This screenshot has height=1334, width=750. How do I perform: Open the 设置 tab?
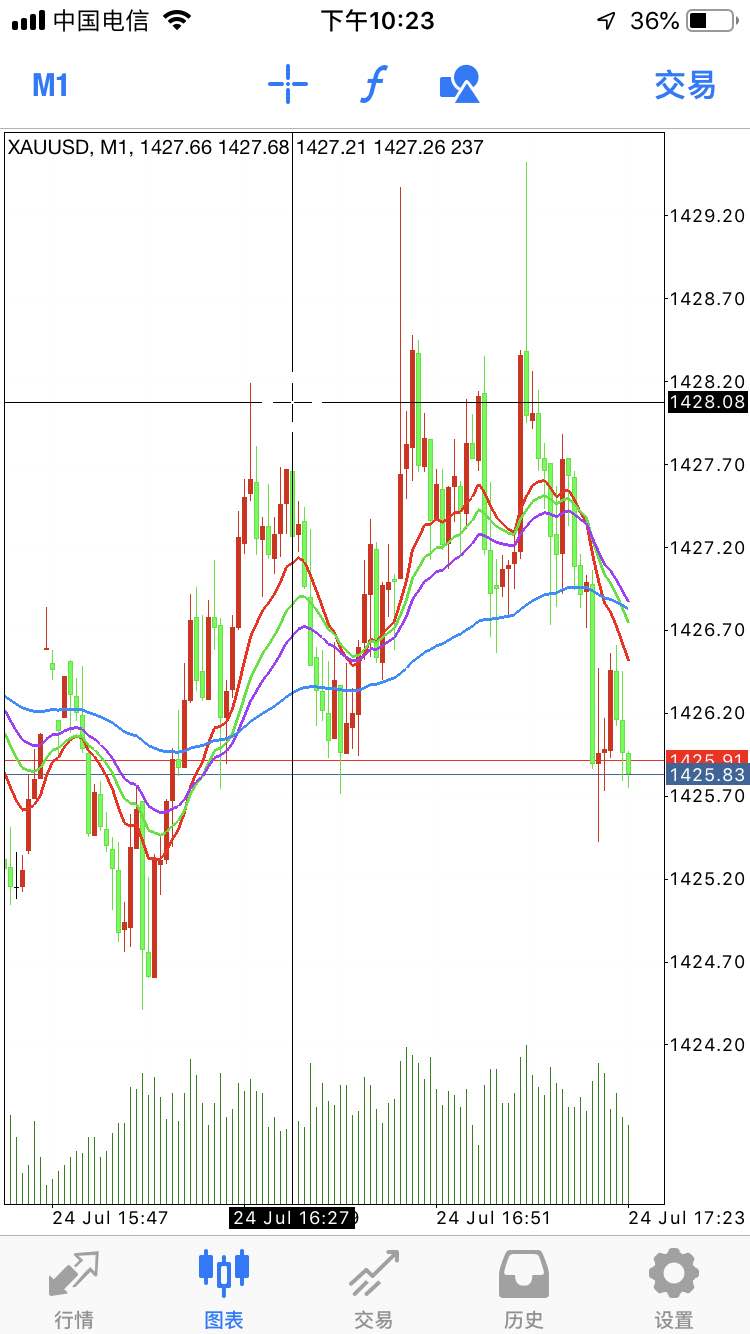pos(674,1288)
